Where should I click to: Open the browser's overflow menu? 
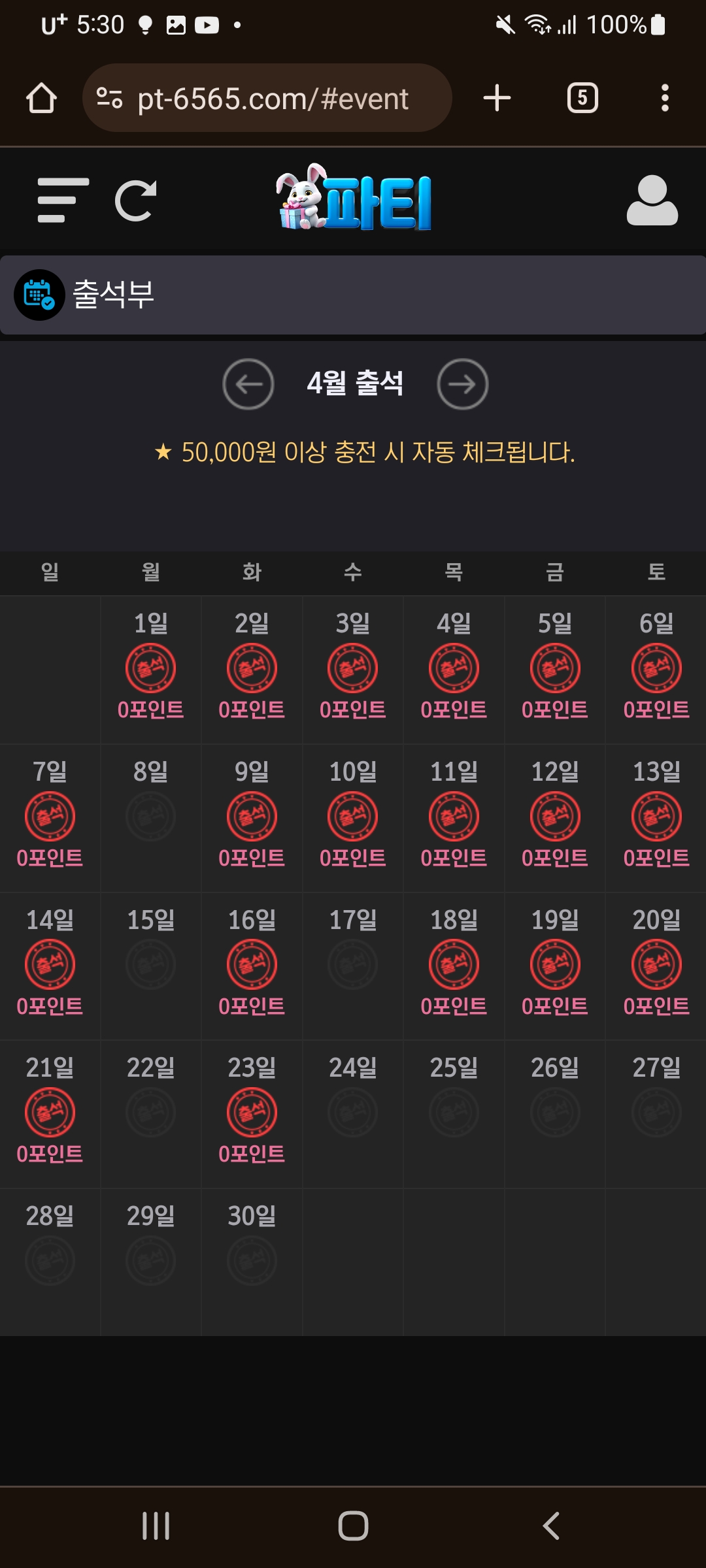tap(665, 98)
